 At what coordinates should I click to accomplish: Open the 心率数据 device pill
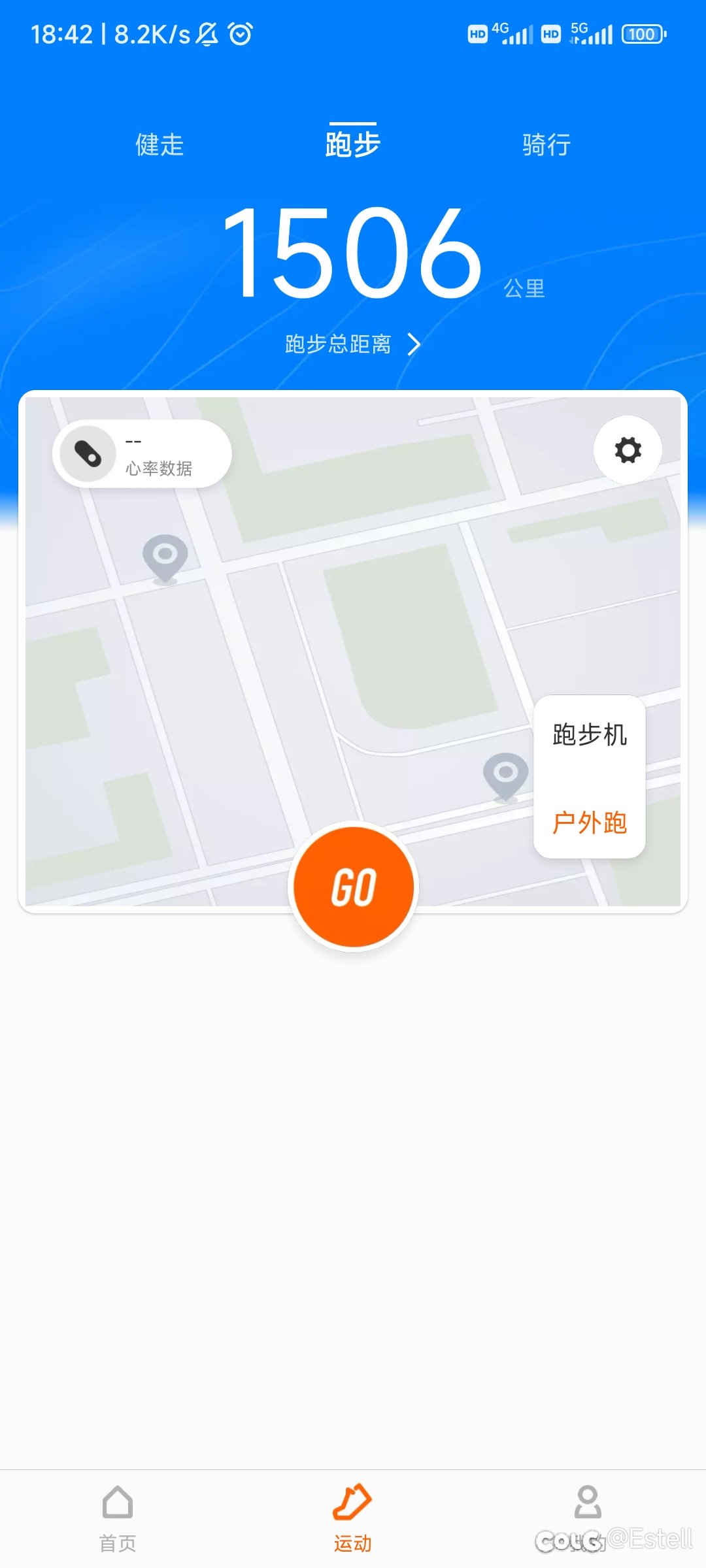click(143, 453)
